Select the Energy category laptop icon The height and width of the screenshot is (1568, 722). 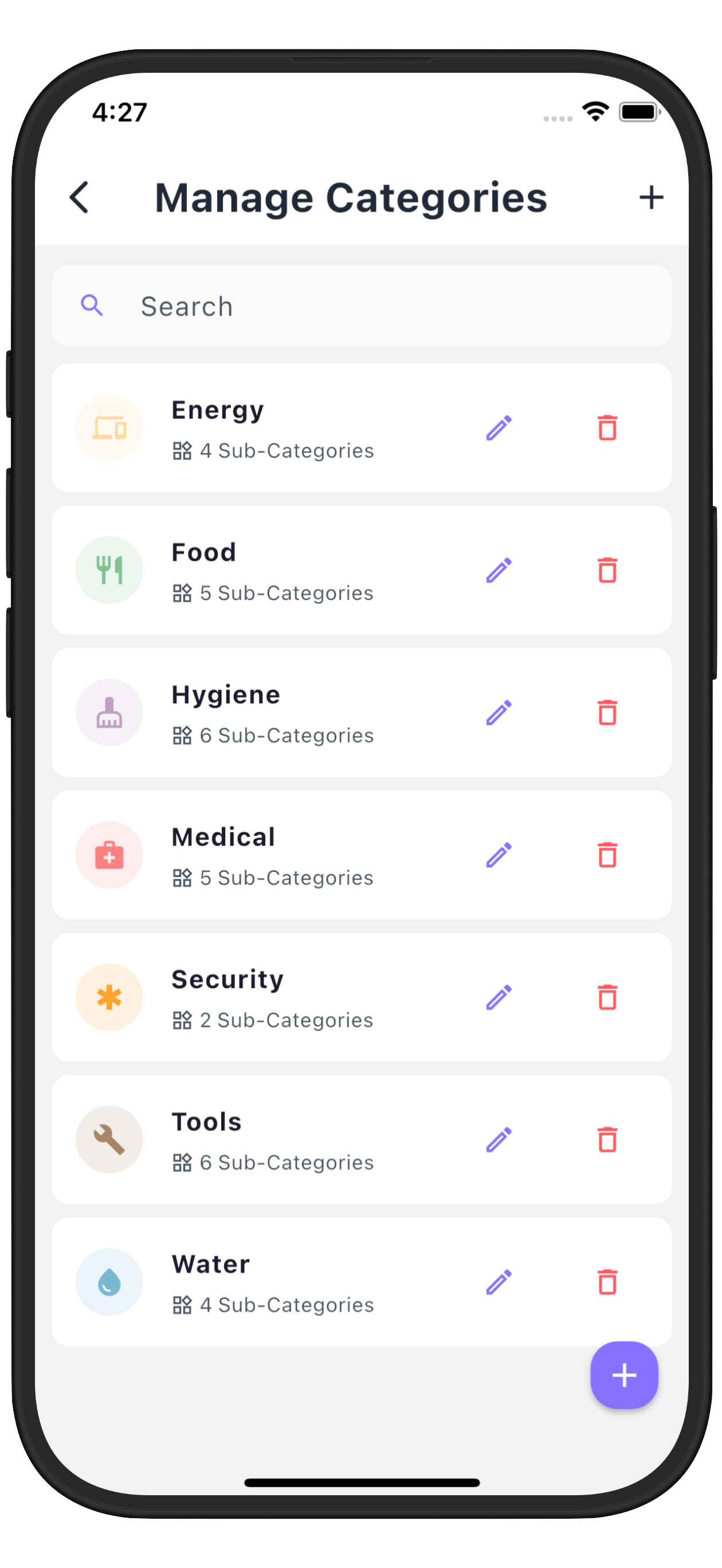109,428
